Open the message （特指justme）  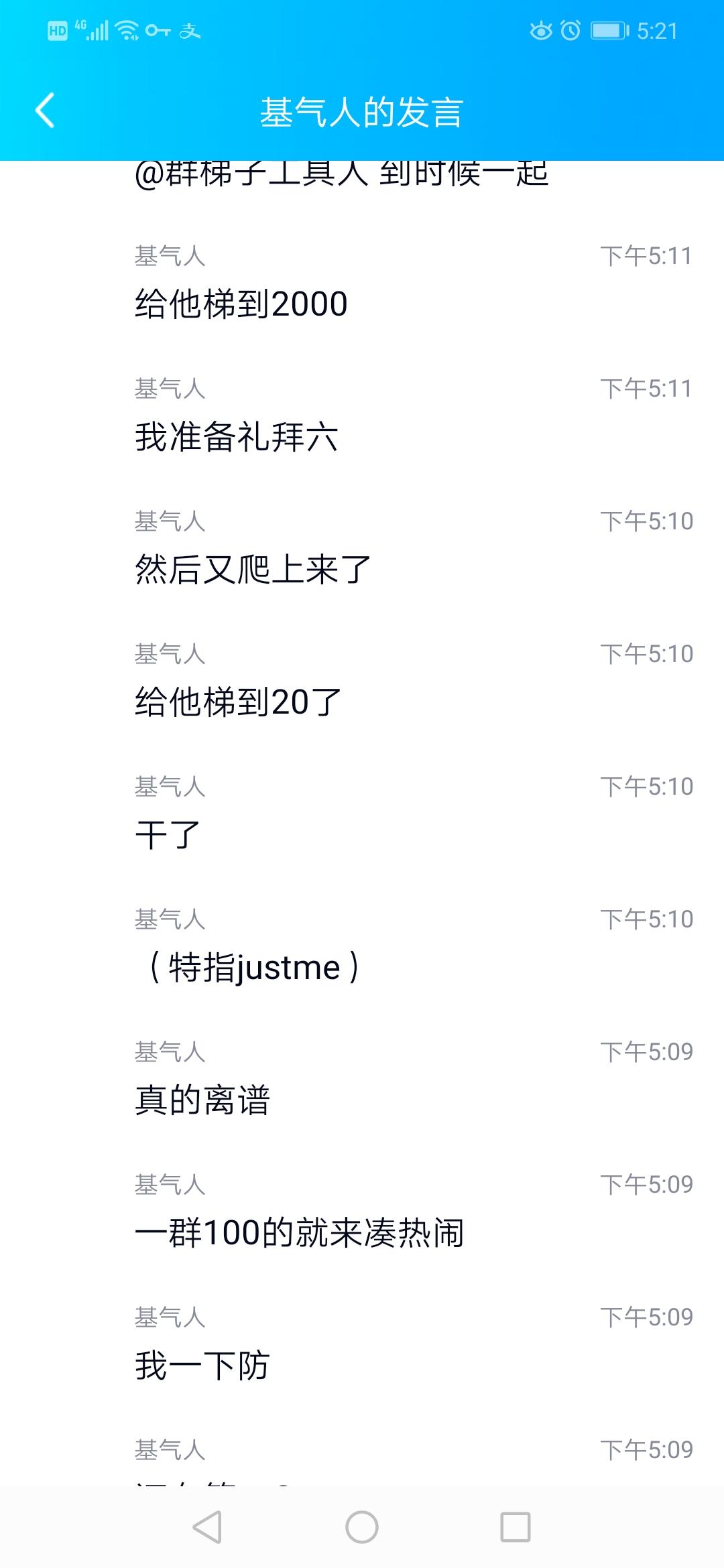pos(362,945)
